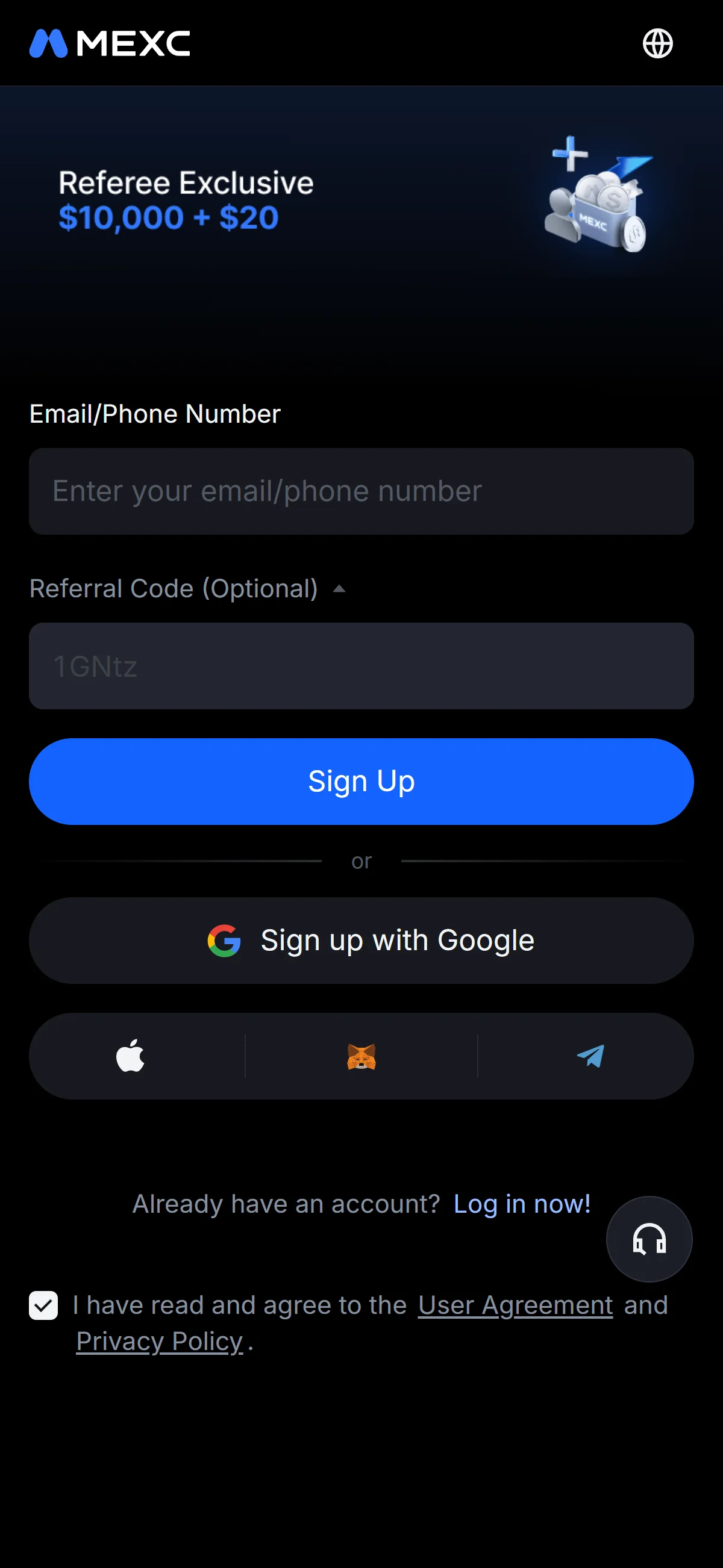The image size is (723, 1568).
Task: Open the Referee Exclusive $10,000 banner
Action: pyautogui.click(x=361, y=201)
